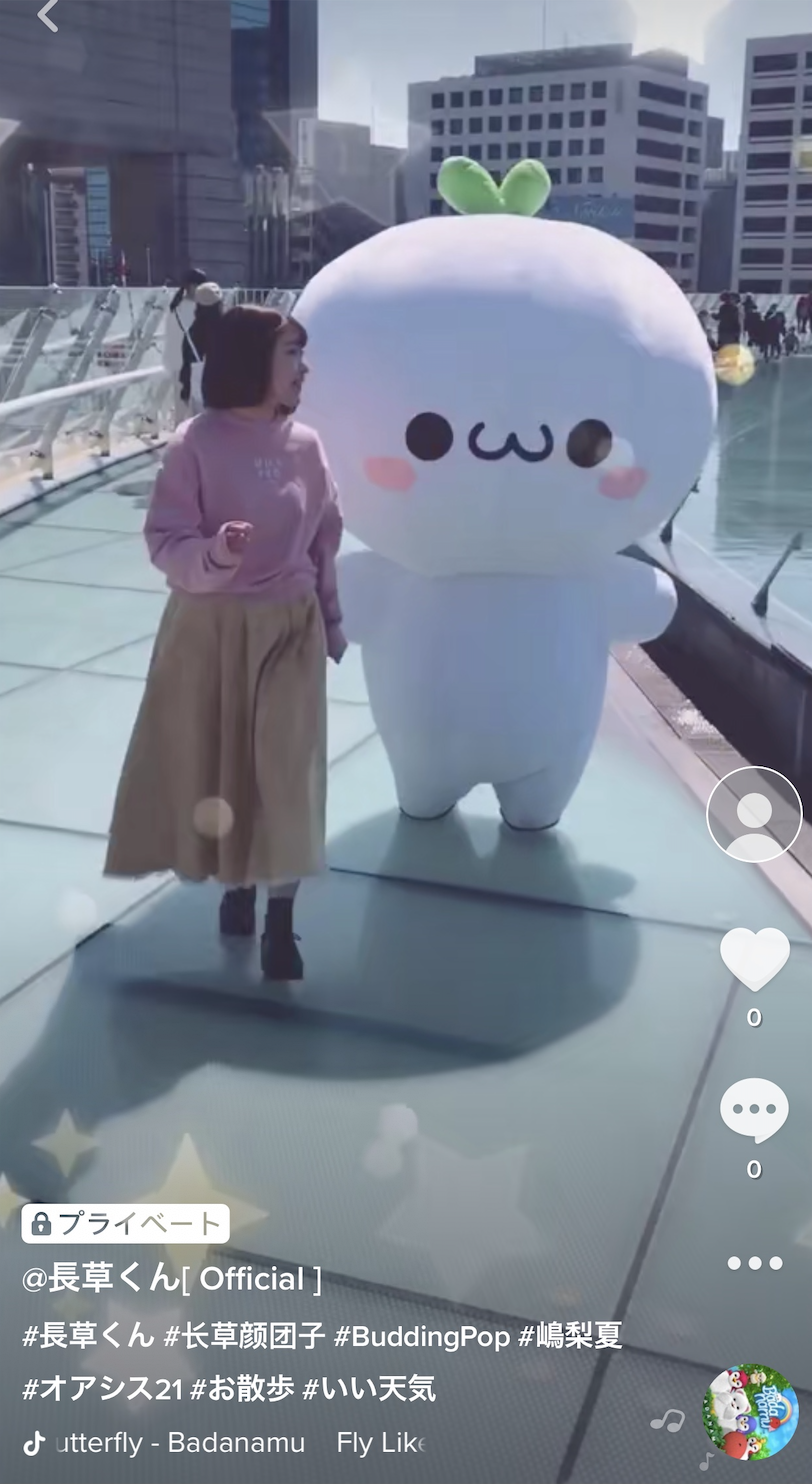Open the #嶋梨夏 hashtag
812x1484 pixels.
[x=570, y=1335]
